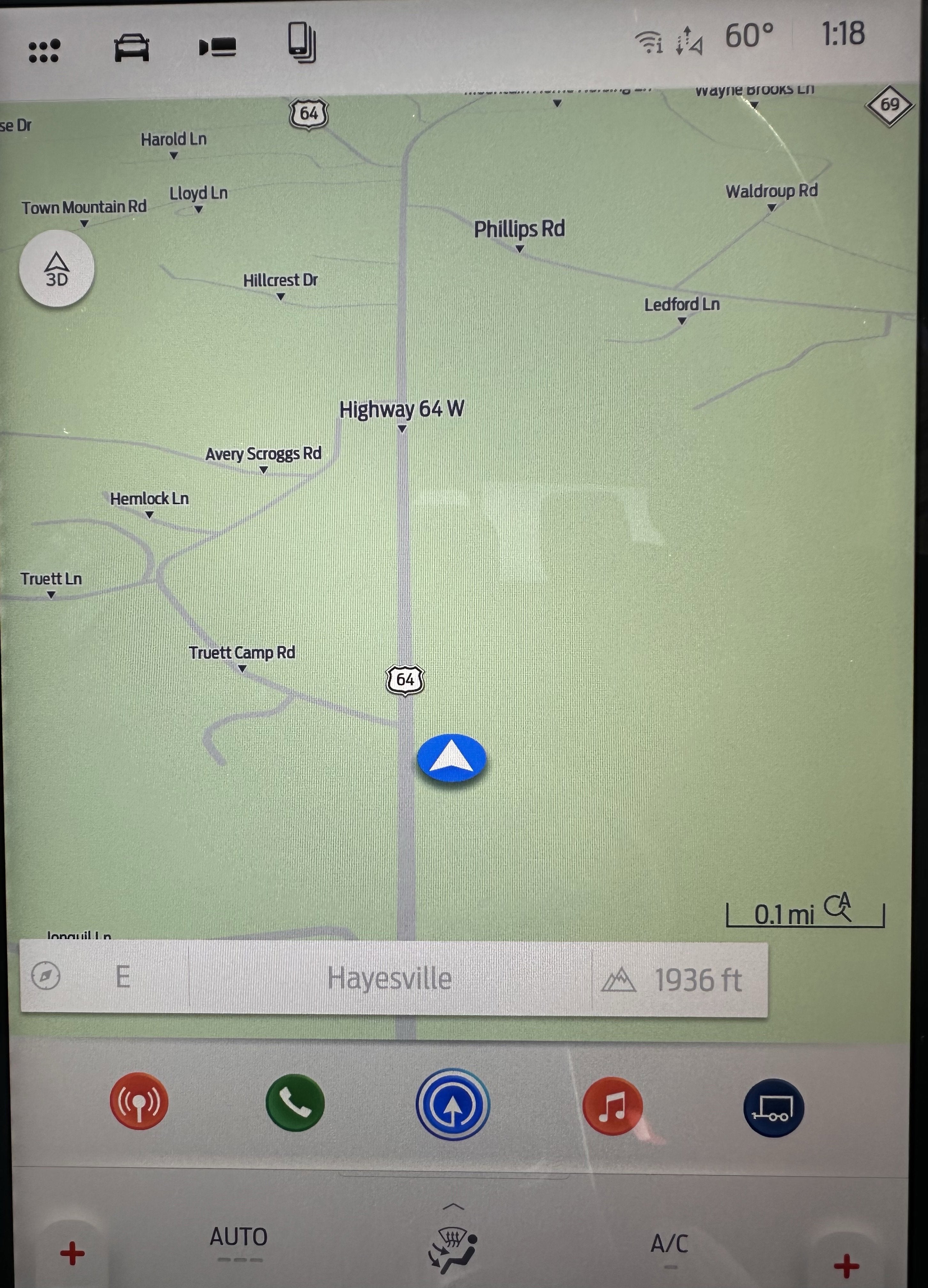Toggle the A/C
Image resolution: width=928 pixels, height=1288 pixels.
pyautogui.click(x=669, y=1244)
